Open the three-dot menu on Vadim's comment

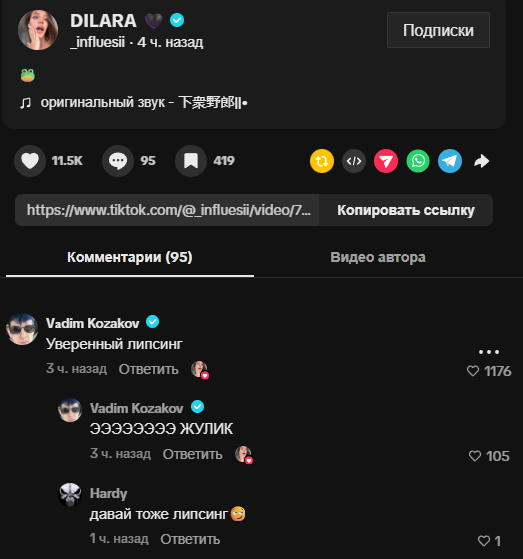pyautogui.click(x=489, y=352)
